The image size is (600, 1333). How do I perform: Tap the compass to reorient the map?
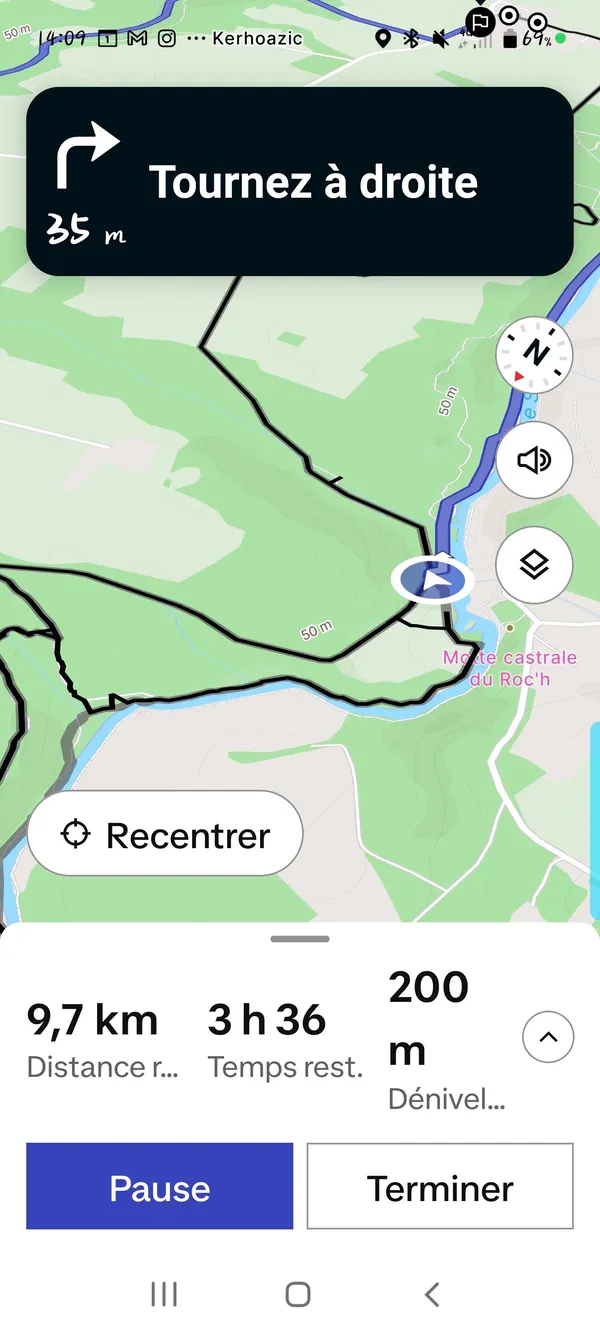tap(534, 354)
